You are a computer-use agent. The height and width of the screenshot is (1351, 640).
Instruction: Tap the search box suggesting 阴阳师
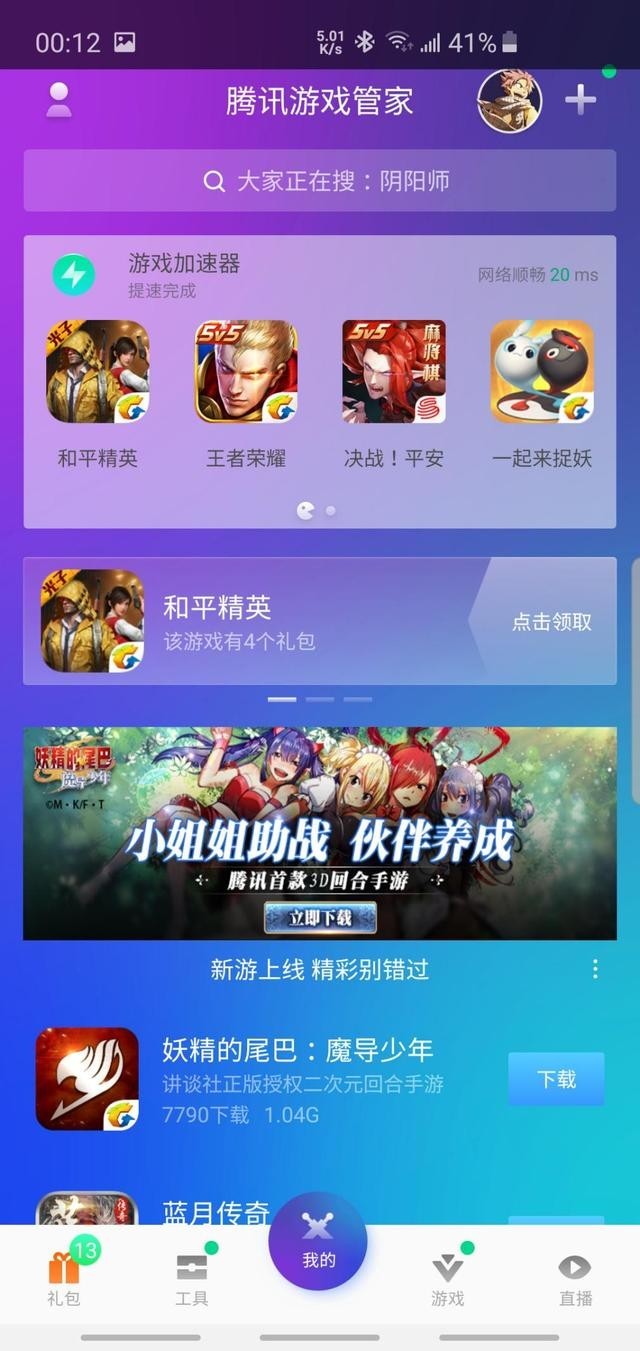click(320, 181)
